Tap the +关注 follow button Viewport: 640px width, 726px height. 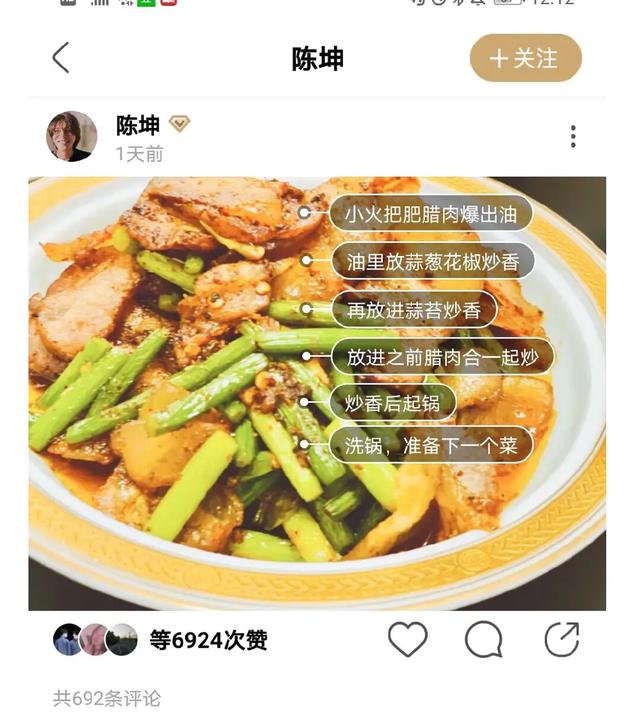pyautogui.click(x=525, y=58)
